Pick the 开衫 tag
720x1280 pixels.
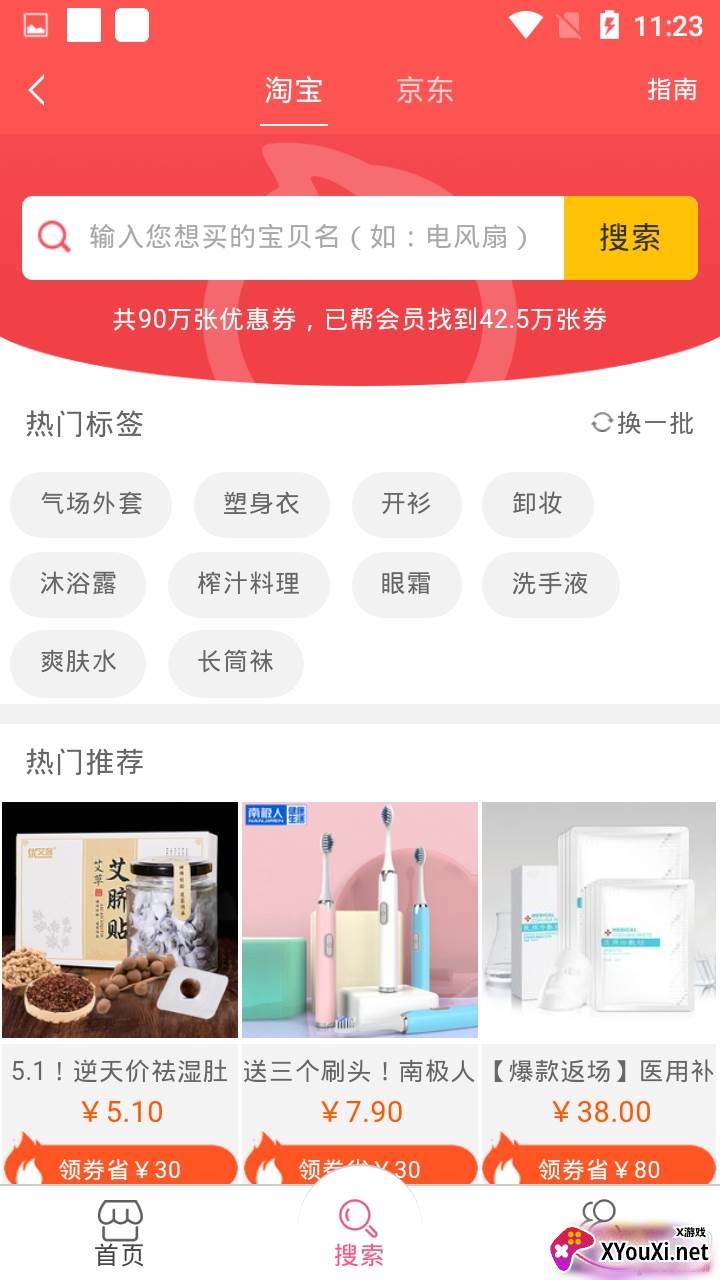[x=406, y=504]
